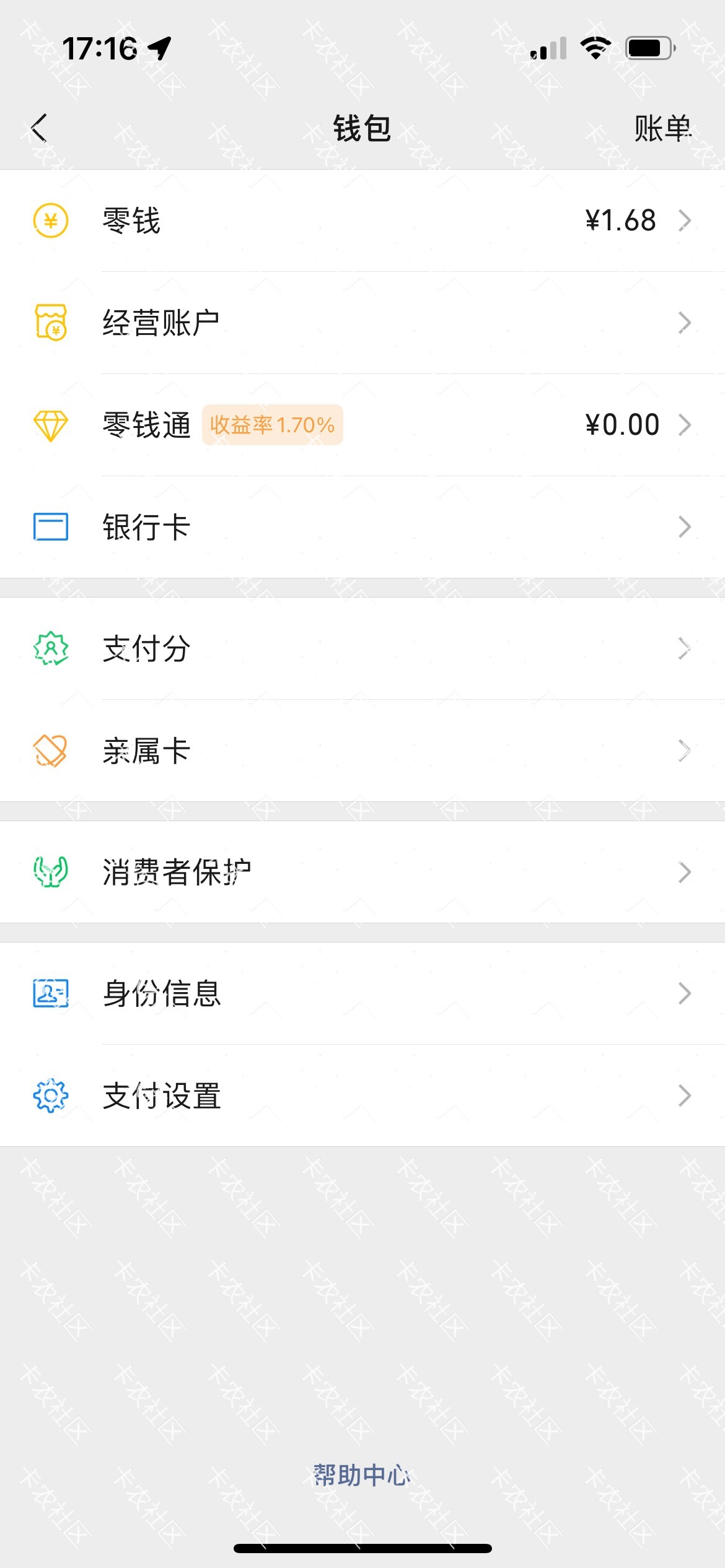This screenshot has width=725, height=1568.
Task: Open 零钱通 with 收益率 1.70%
Action: [x=362, y=425]
